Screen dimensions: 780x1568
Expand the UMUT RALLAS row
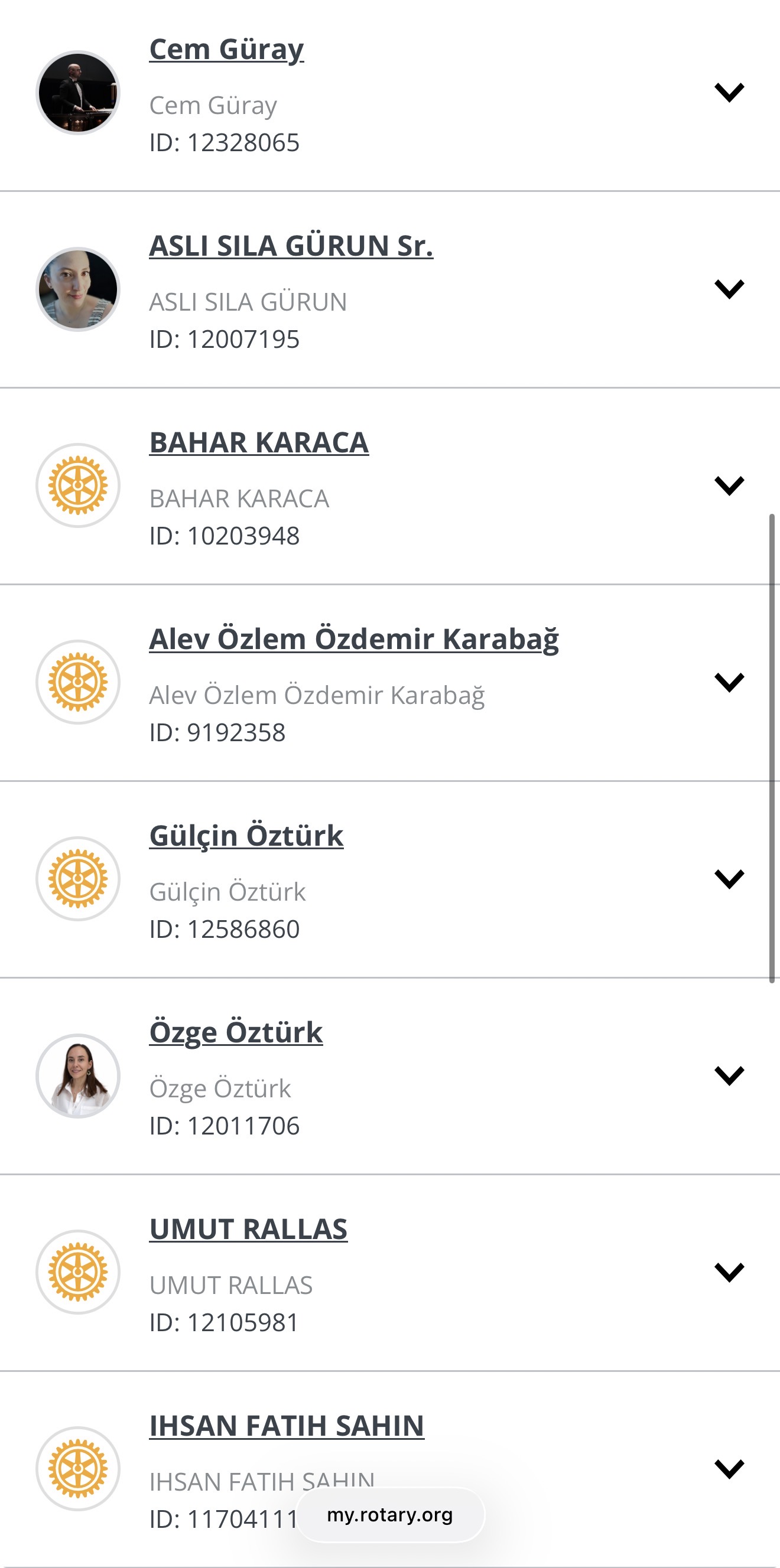[x=729, y=1272]
